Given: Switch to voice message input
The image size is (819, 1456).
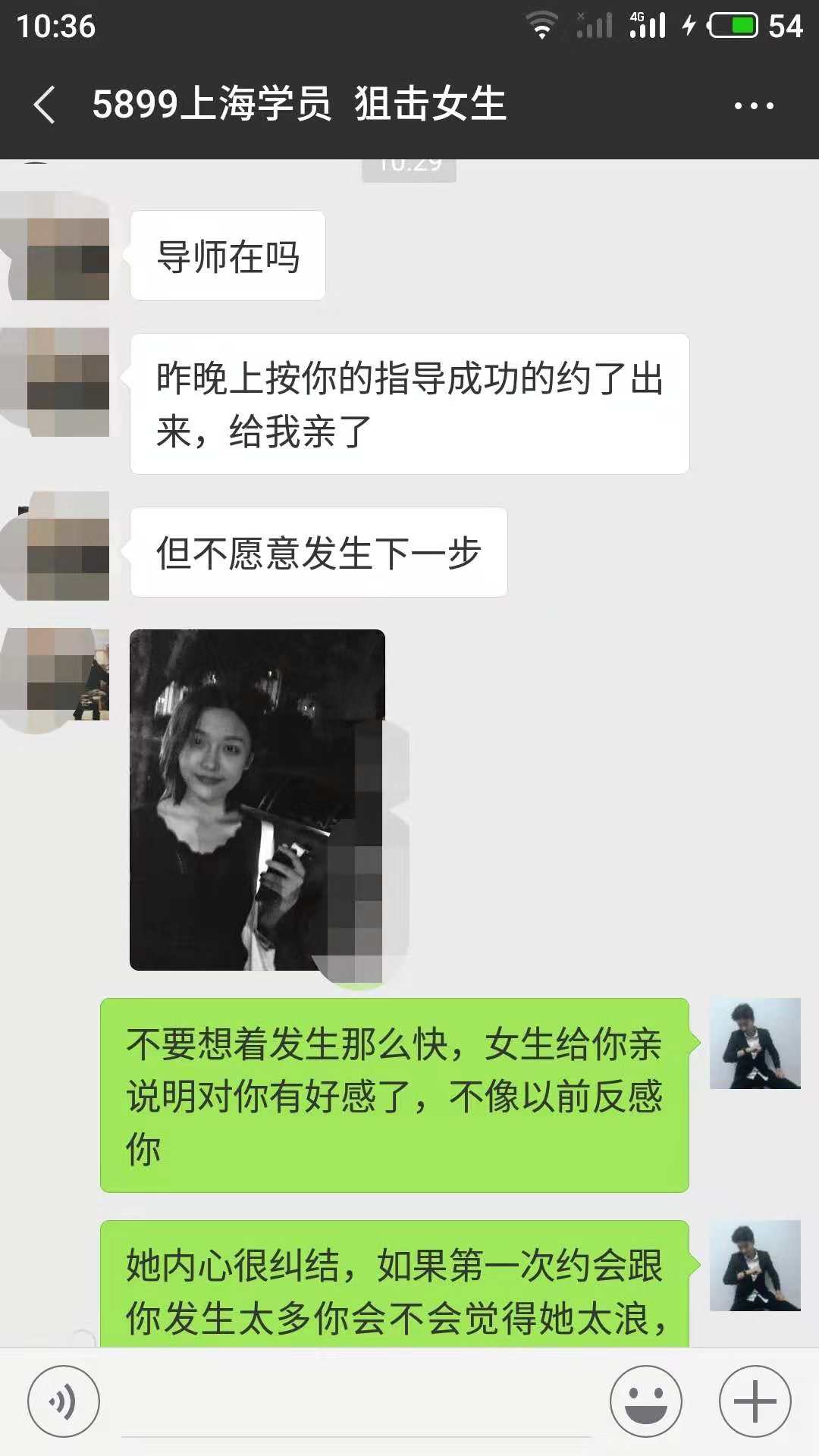Looking at the screenshot, I should 64,1401.
